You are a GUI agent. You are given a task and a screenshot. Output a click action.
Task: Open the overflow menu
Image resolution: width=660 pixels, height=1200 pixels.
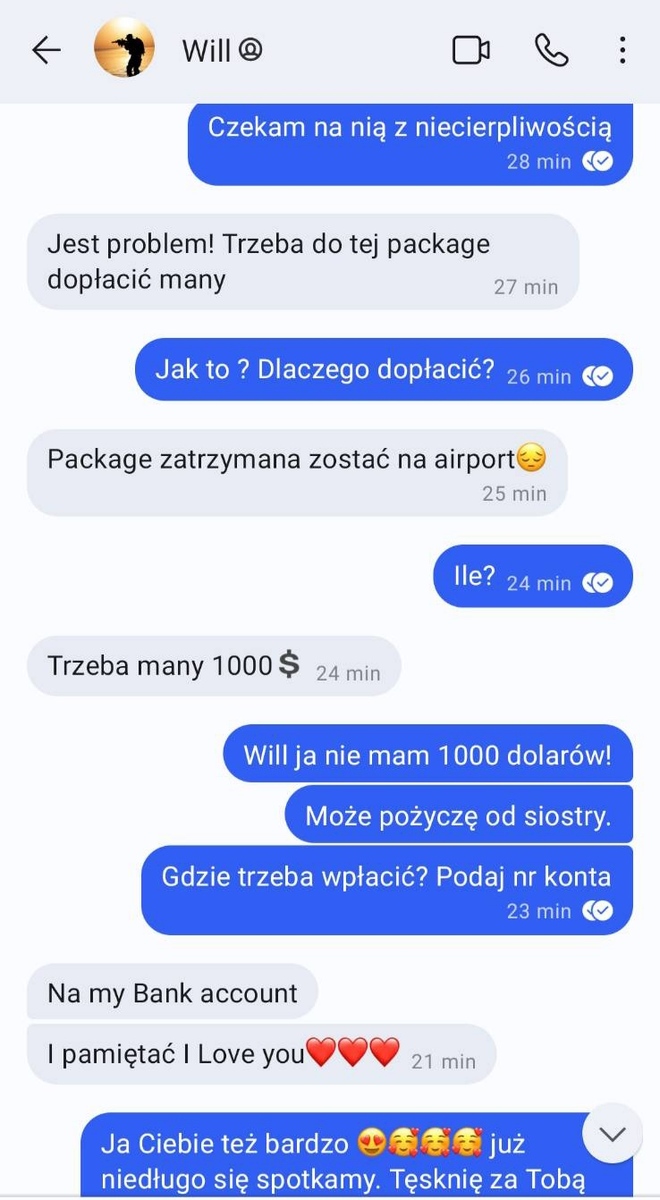pos(622,51)
